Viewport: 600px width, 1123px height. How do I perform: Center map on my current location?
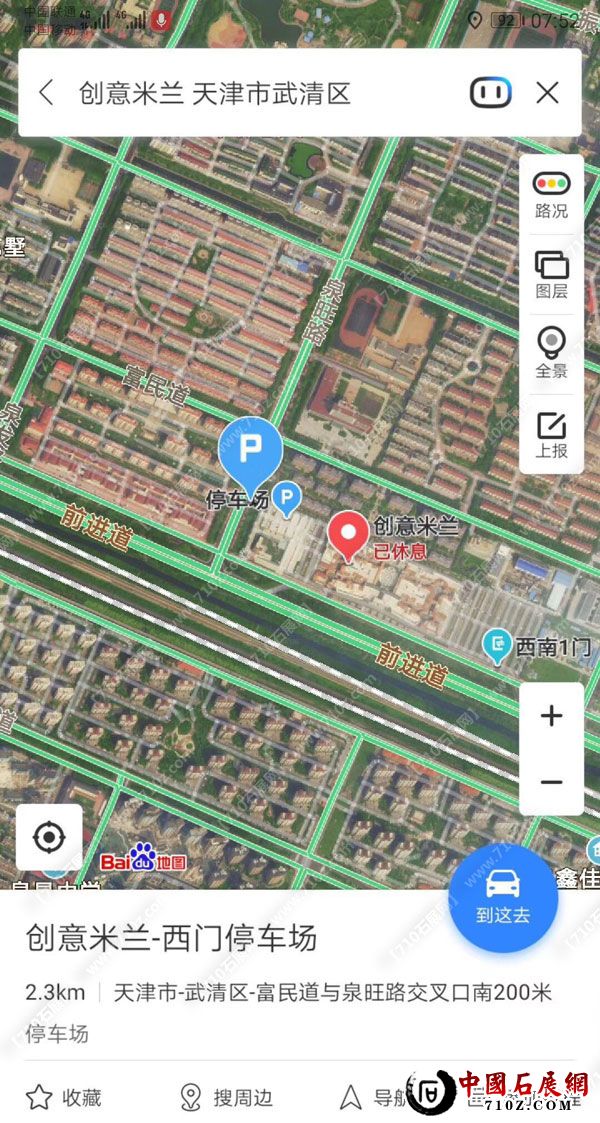(49, 837)
